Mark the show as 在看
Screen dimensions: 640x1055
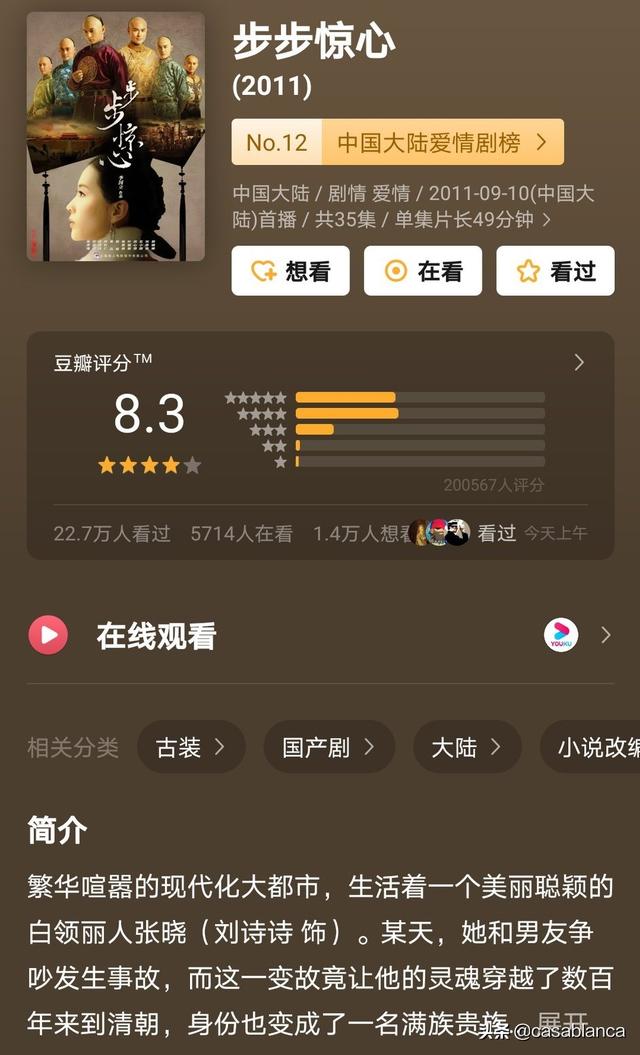pyautogui.click(x=422, y=271)
